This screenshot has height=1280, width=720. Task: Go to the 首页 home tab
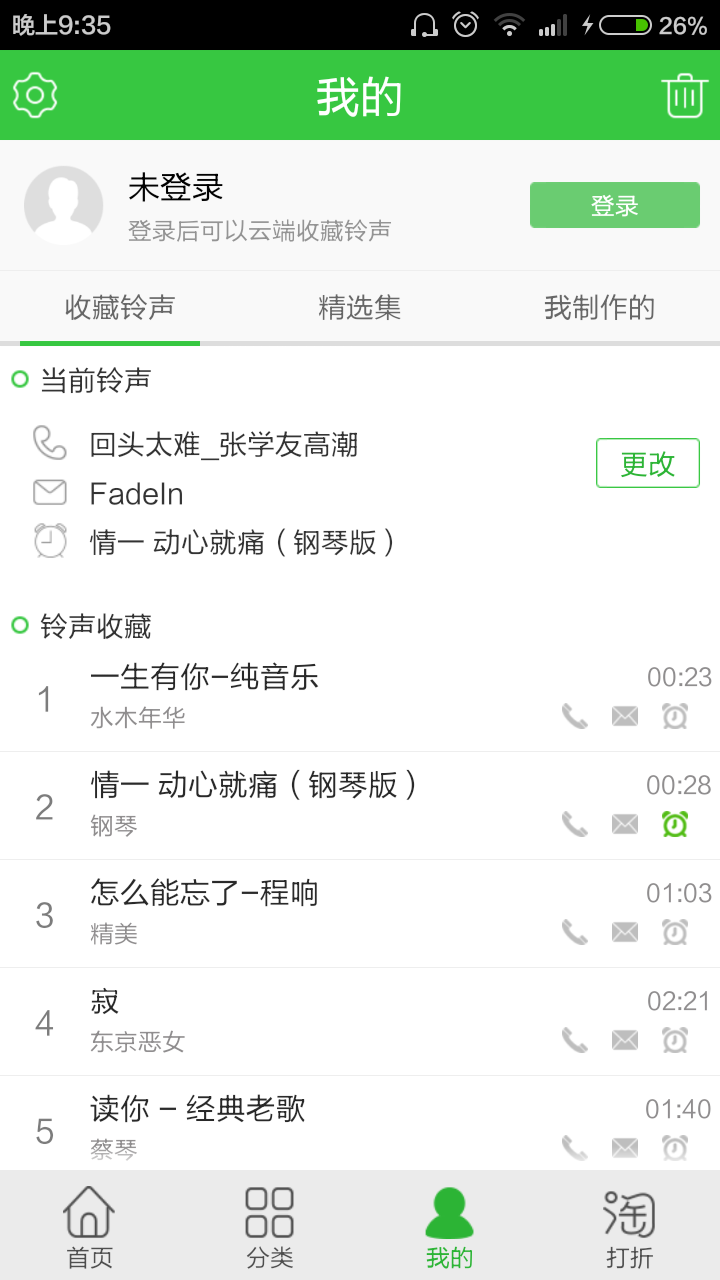[x=90, y=1226]
